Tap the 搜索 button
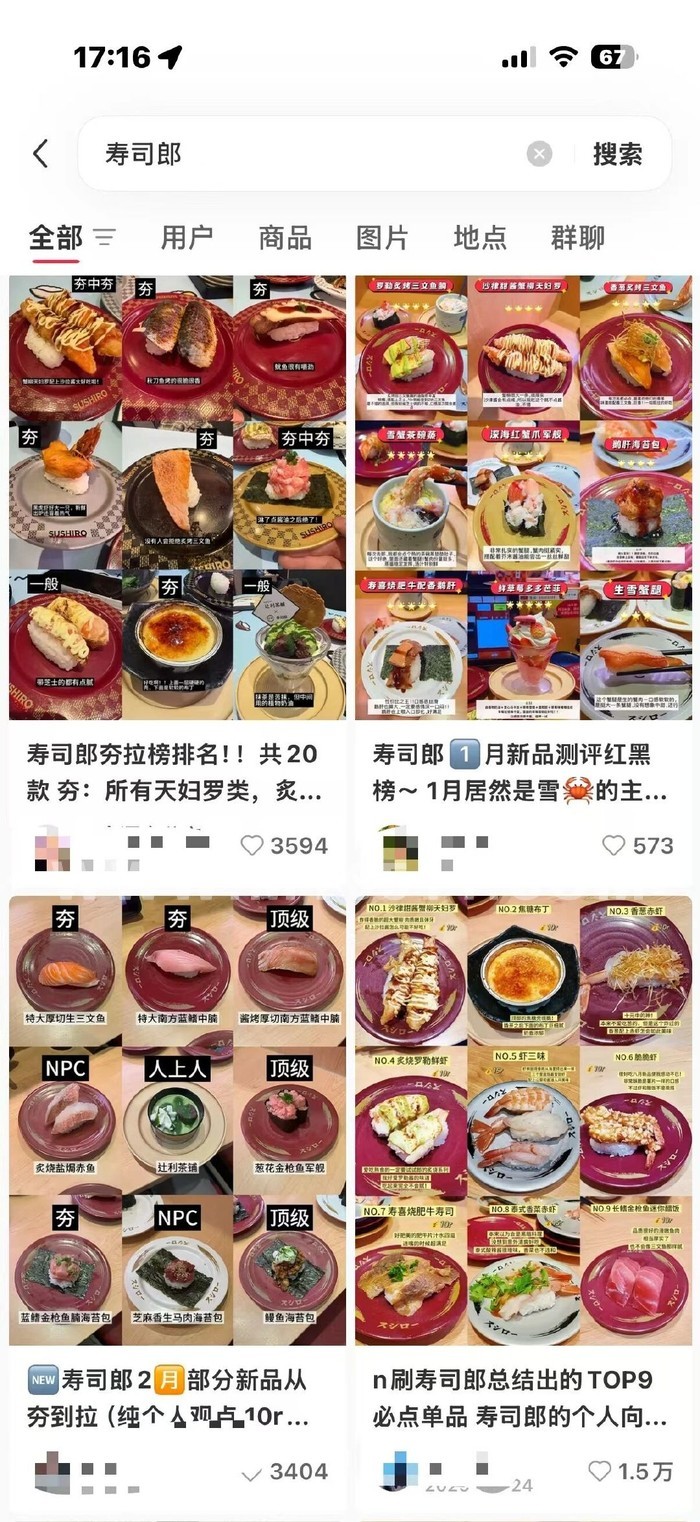 [x=617, y=154]
